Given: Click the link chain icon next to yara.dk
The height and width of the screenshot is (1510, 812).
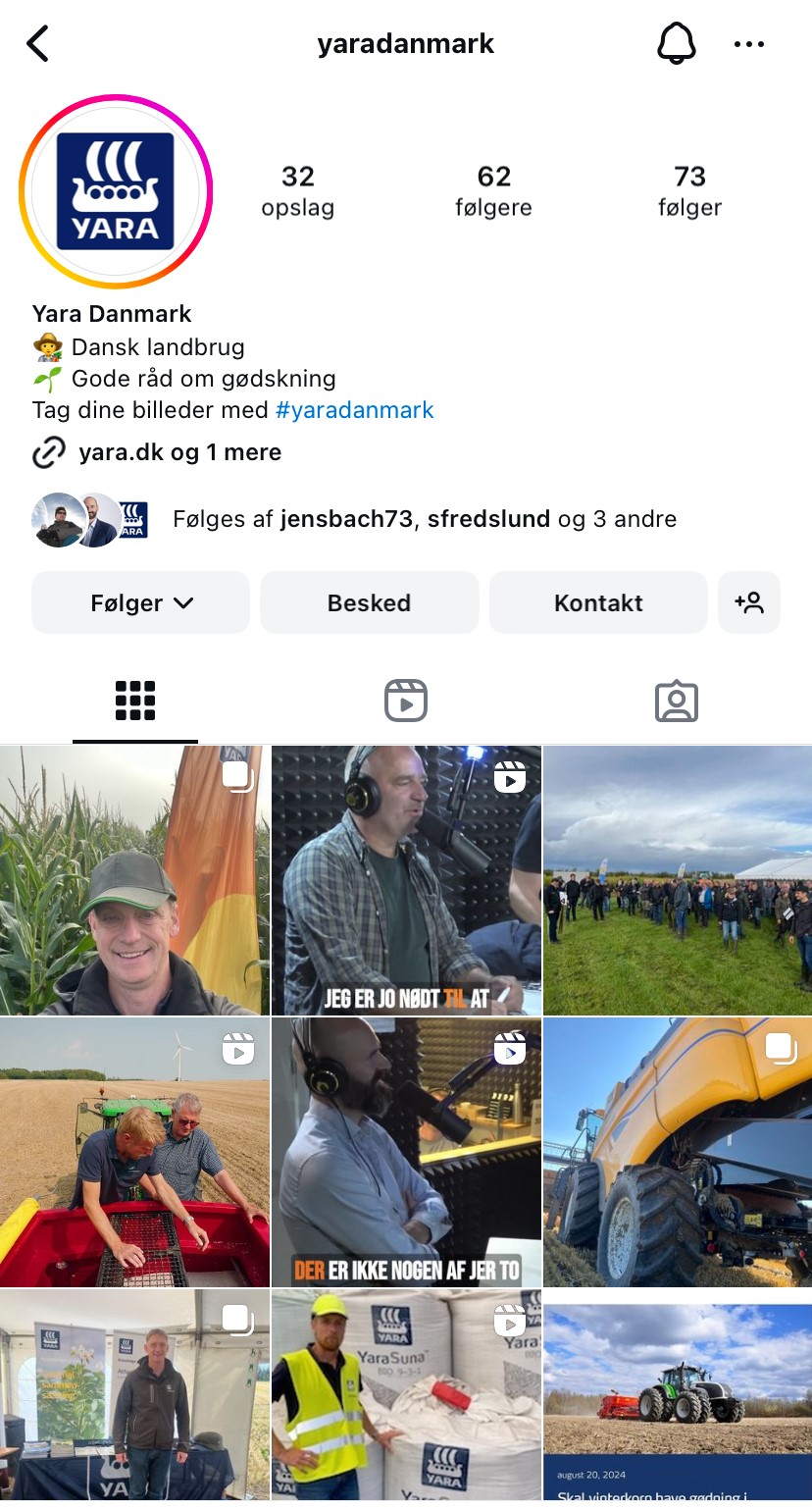Looking at the screenshot, I should [x=46, y=451].
